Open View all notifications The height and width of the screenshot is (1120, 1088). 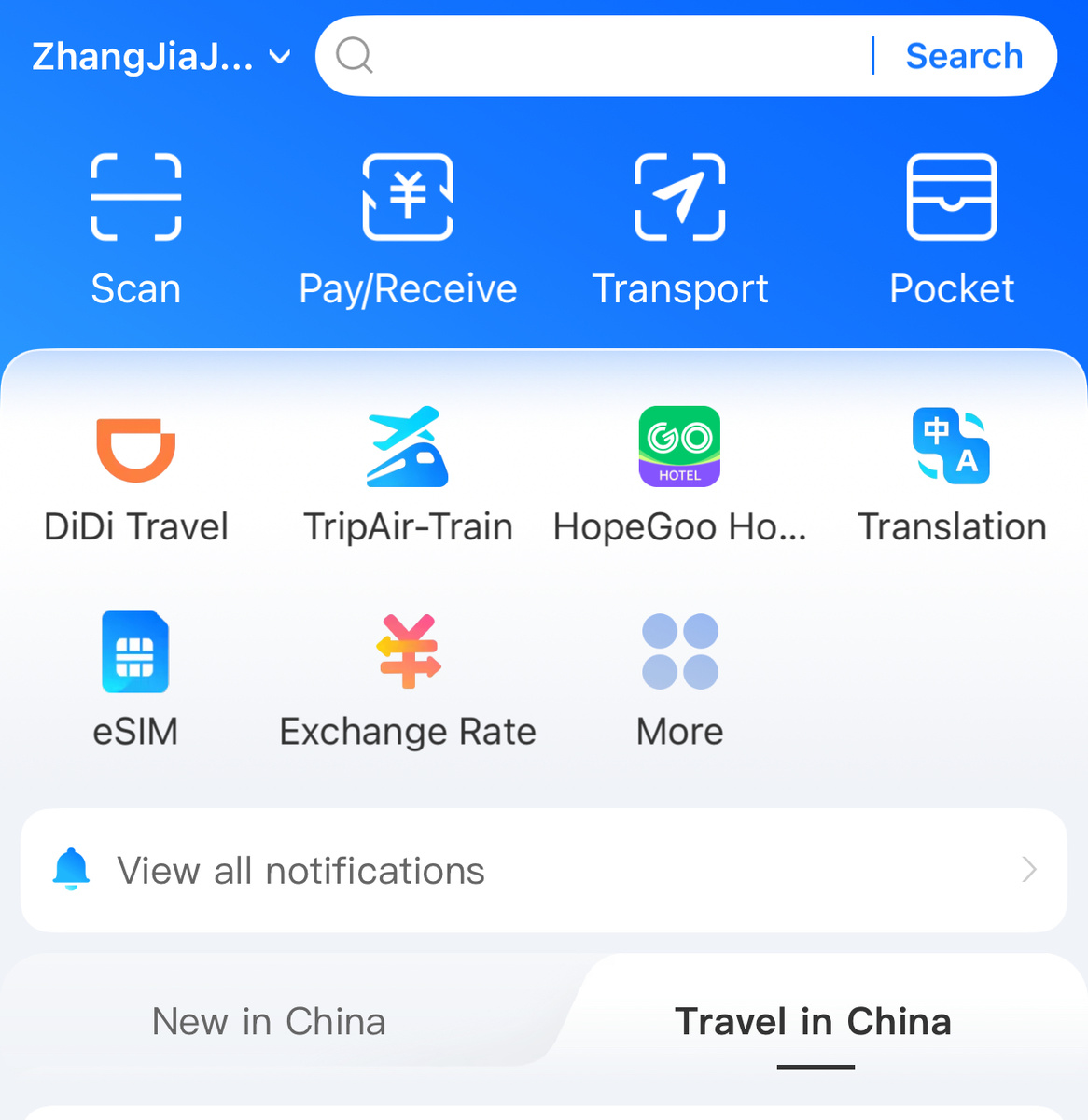pos(300,870)
